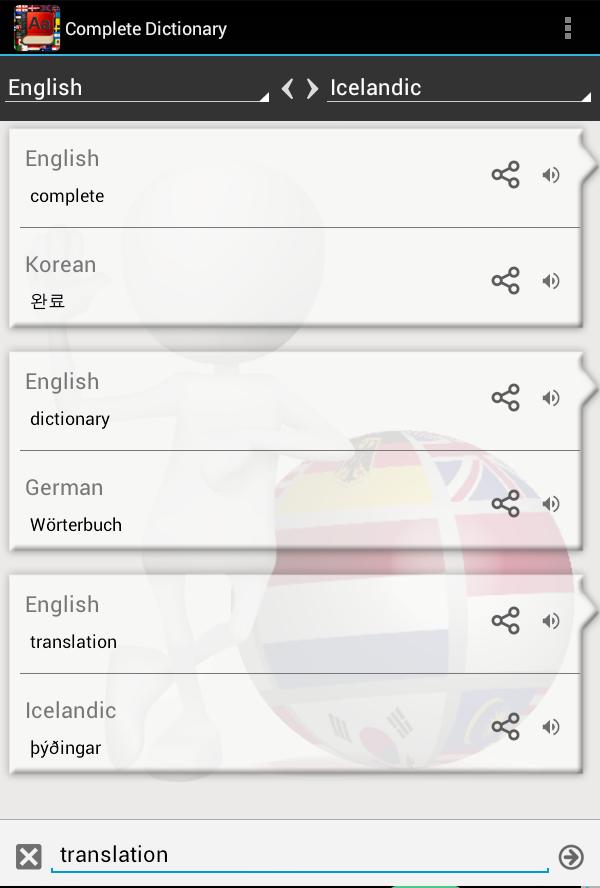This screenshot has width=600, height=888.
Task: Open the Icelandic target language dropdown
Action: [x=458, y=88]
